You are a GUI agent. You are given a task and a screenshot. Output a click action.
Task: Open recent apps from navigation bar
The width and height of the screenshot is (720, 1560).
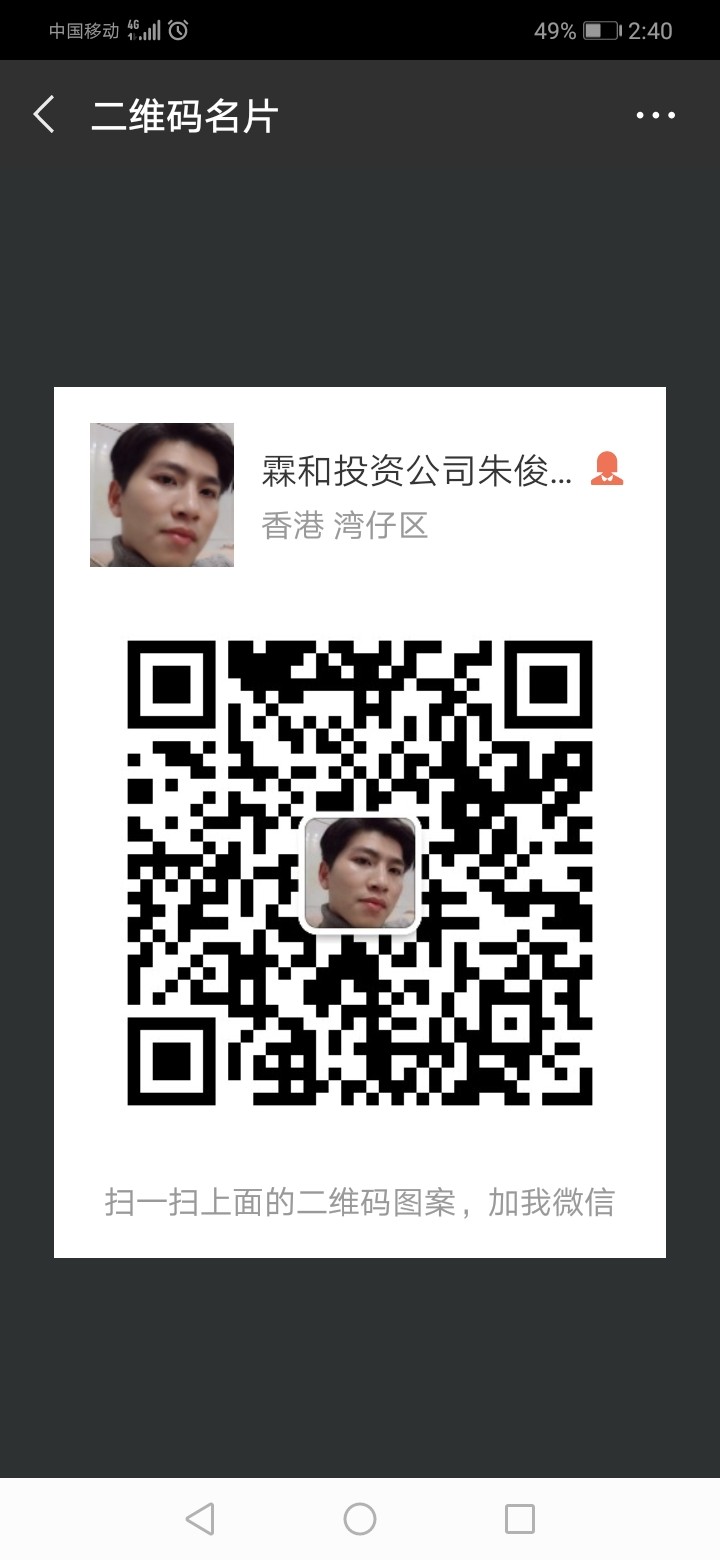[519, 1519]
